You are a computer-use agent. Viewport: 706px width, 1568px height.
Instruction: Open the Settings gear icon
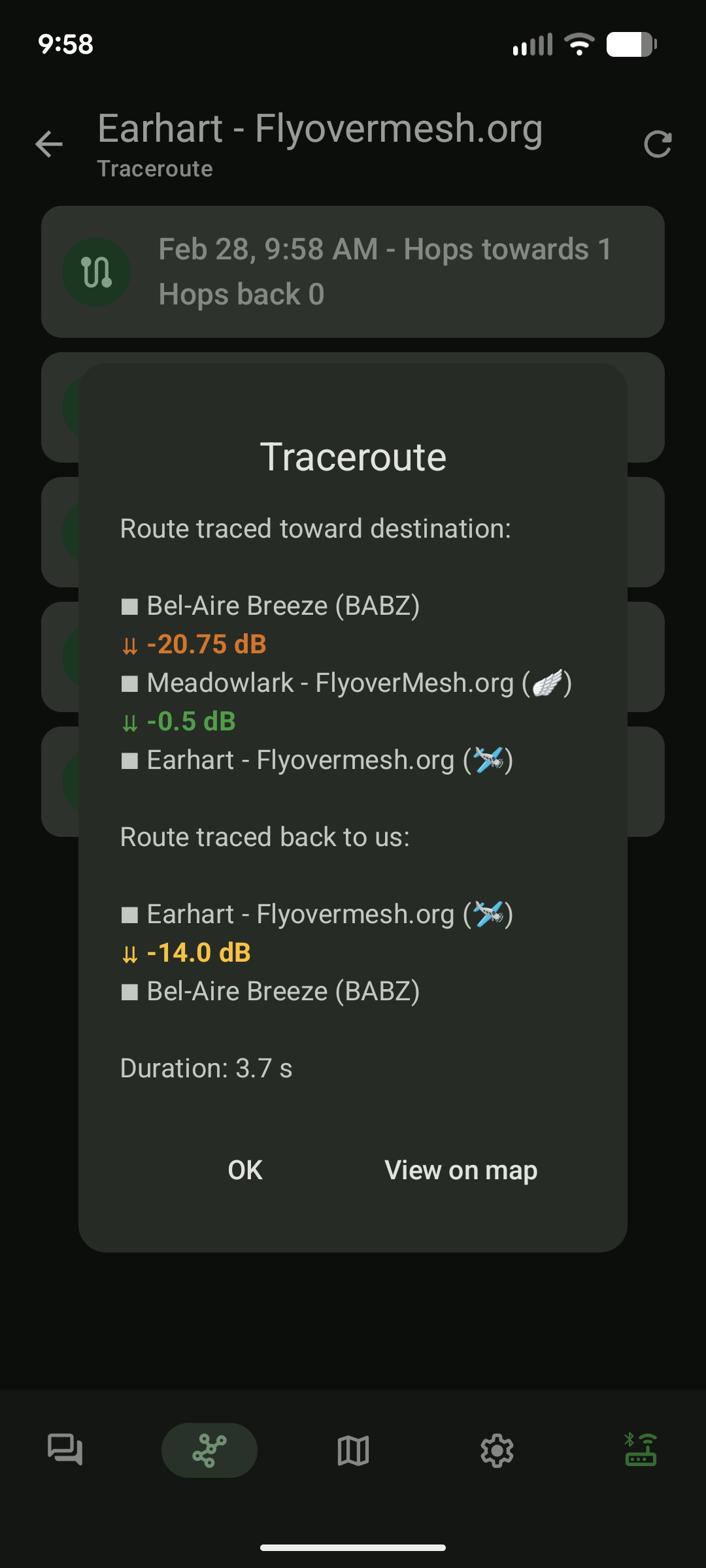[x=497, y=1450]
